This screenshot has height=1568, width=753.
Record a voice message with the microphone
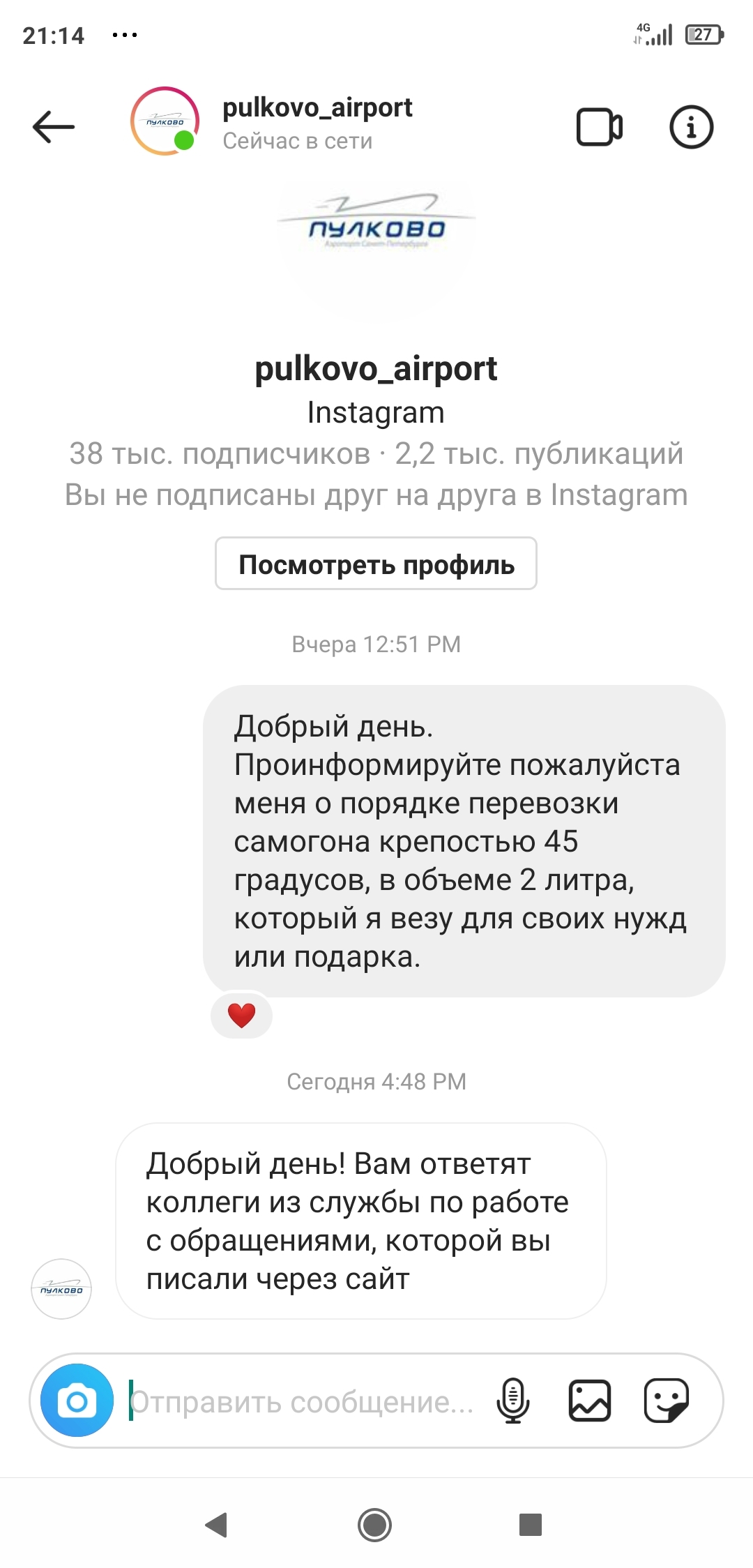point(513,1401)
